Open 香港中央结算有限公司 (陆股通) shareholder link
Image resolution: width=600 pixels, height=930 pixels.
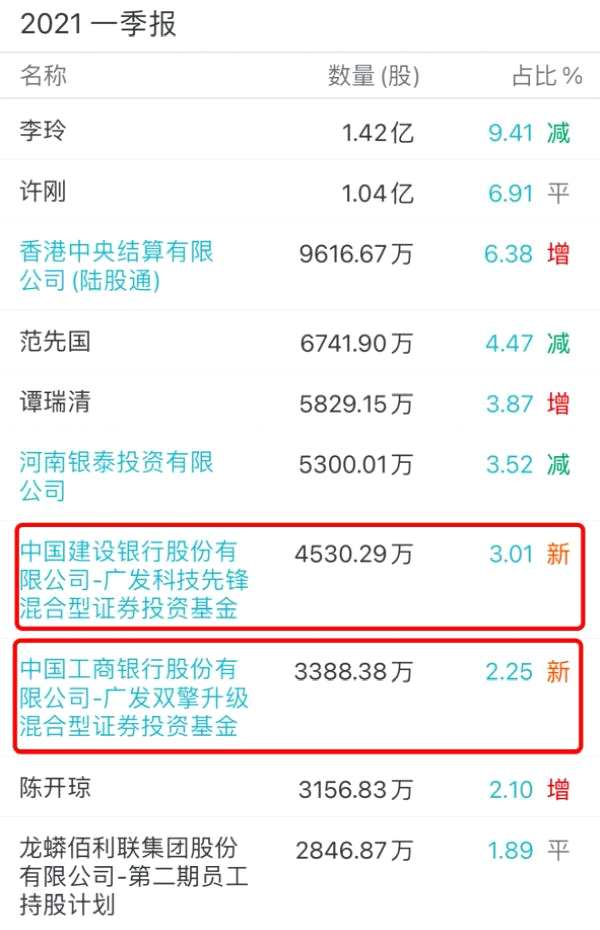(117, 266)
